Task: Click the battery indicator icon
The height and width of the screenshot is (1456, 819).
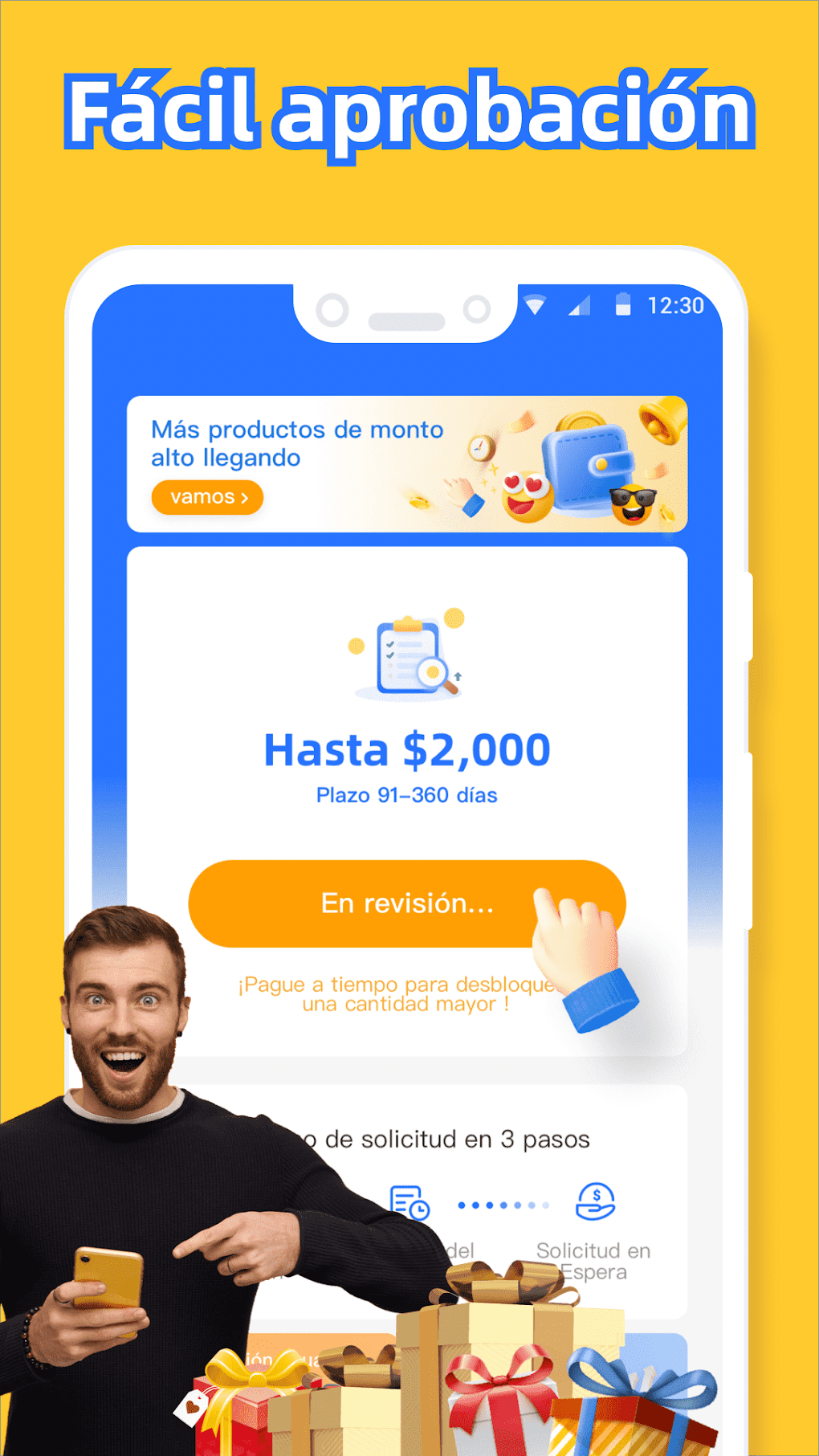Action: [621, 305]
